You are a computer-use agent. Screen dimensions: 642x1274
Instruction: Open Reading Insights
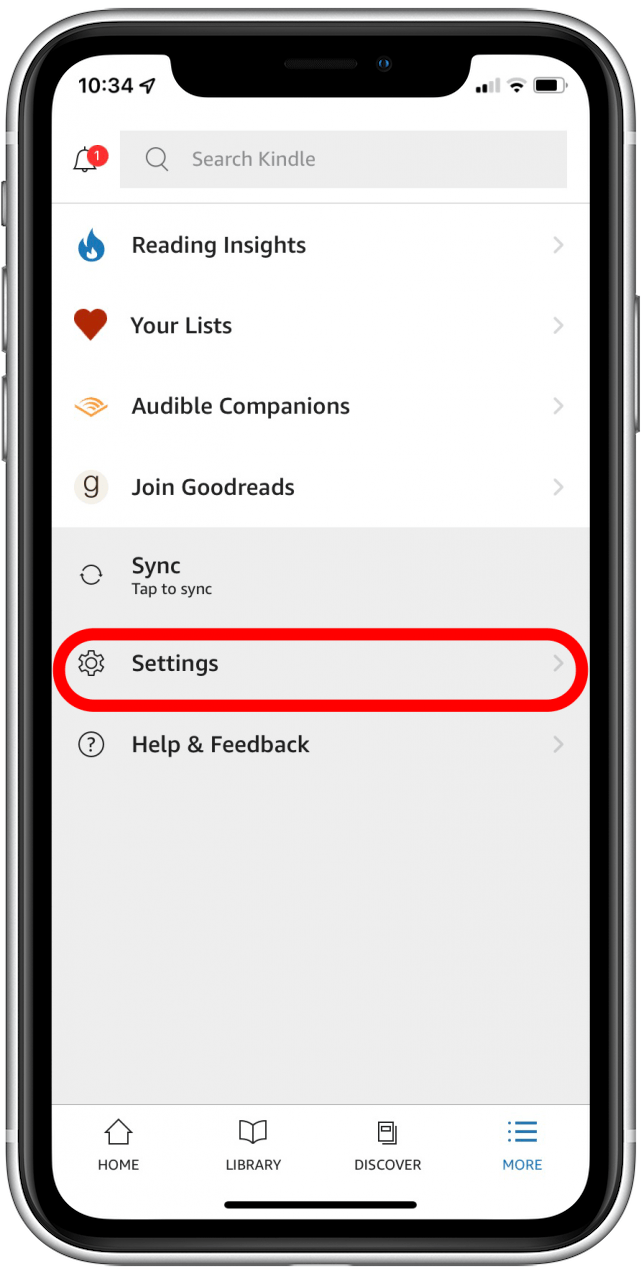click(320, 246)
